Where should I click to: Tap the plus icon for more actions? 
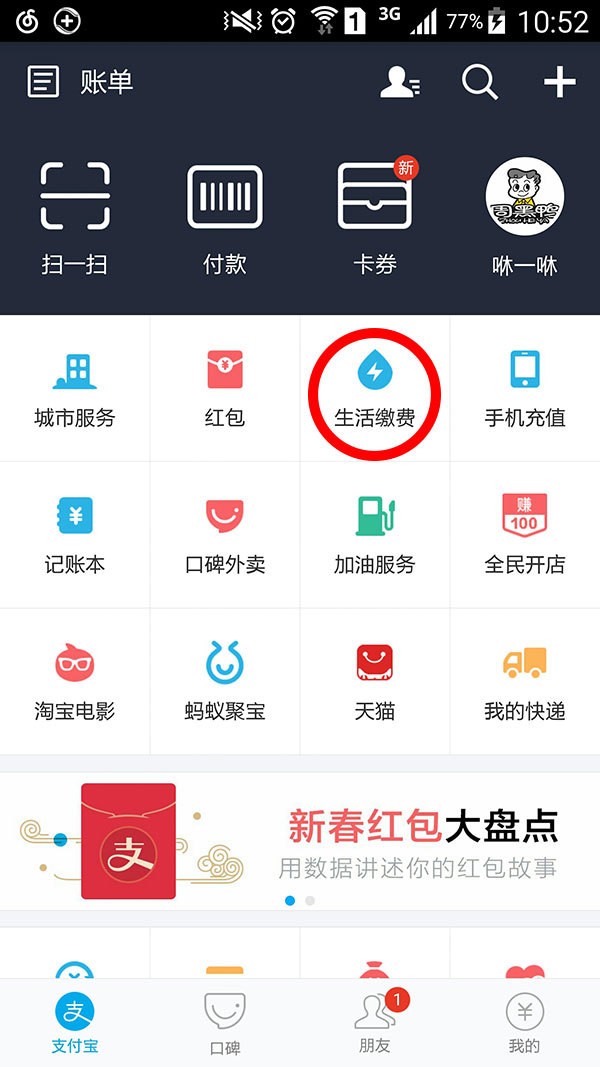(x=559, y=83)
